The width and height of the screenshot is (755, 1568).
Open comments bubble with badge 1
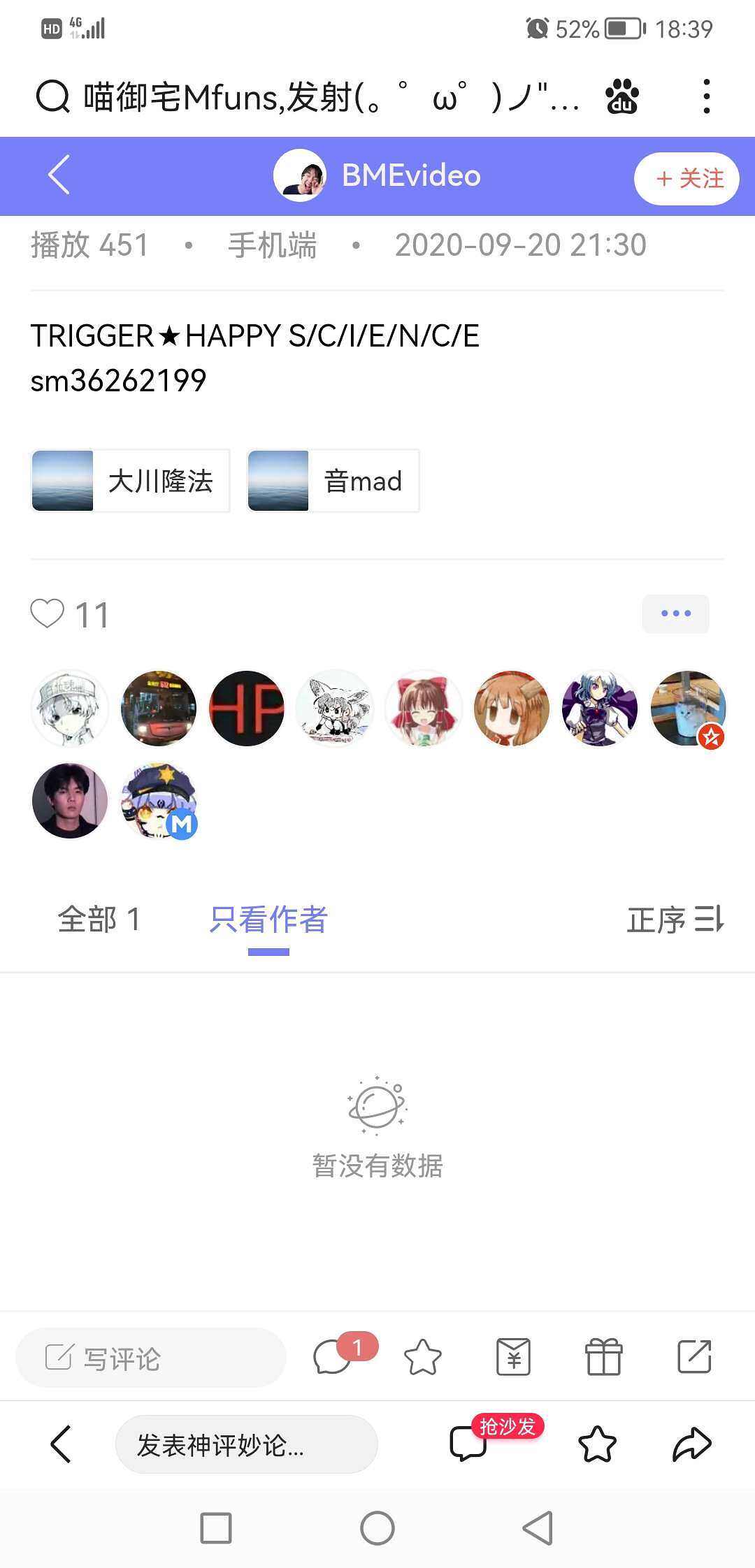point(333,1357)
